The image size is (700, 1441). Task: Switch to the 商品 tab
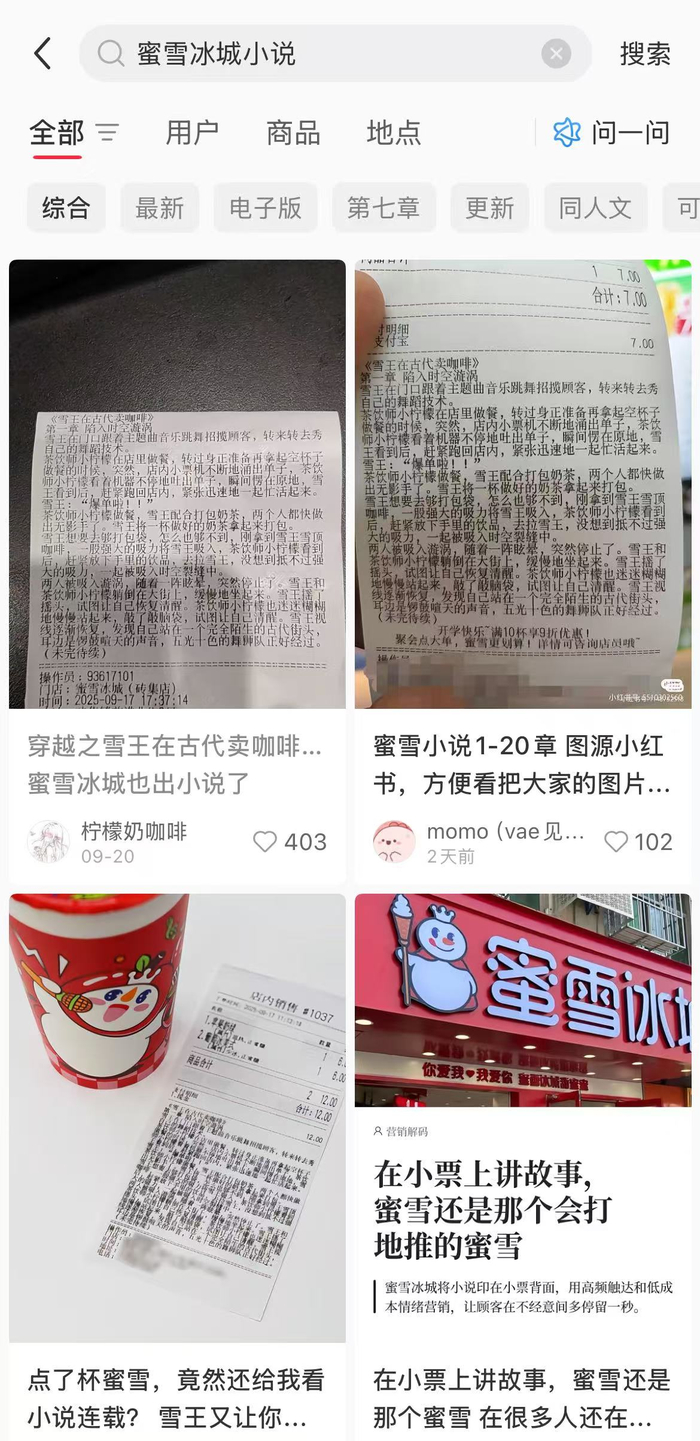293,133
